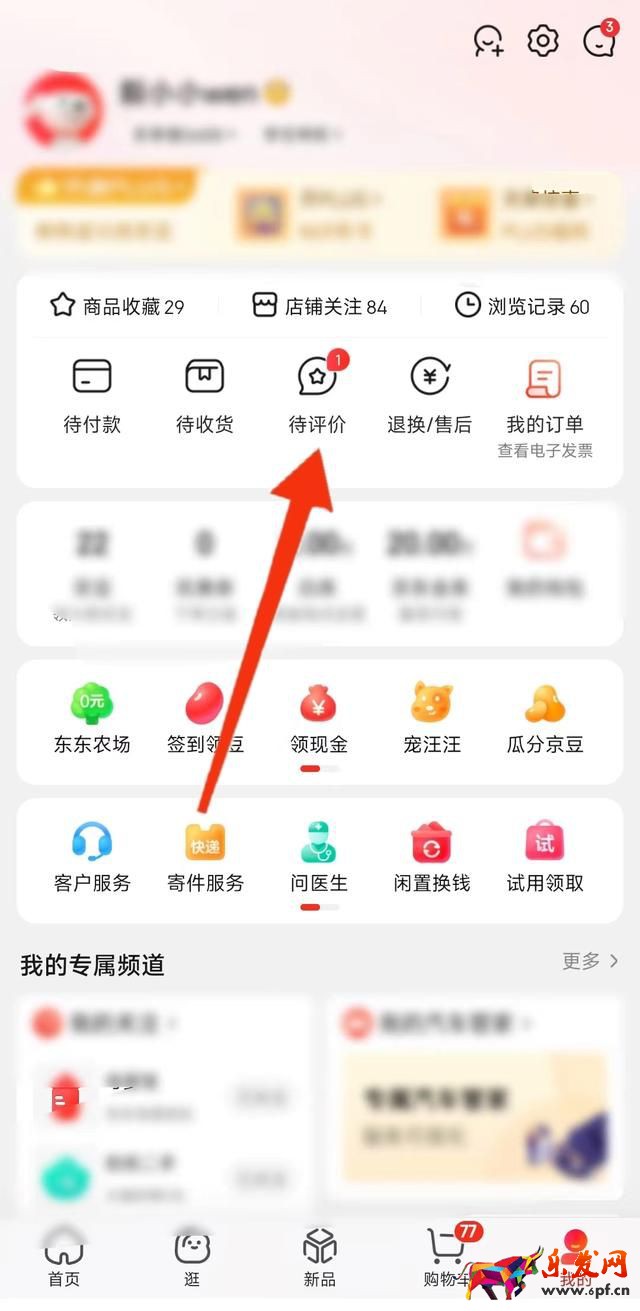Open messages with 3 unread badge

pyautogui.click(x=598, y=41)
